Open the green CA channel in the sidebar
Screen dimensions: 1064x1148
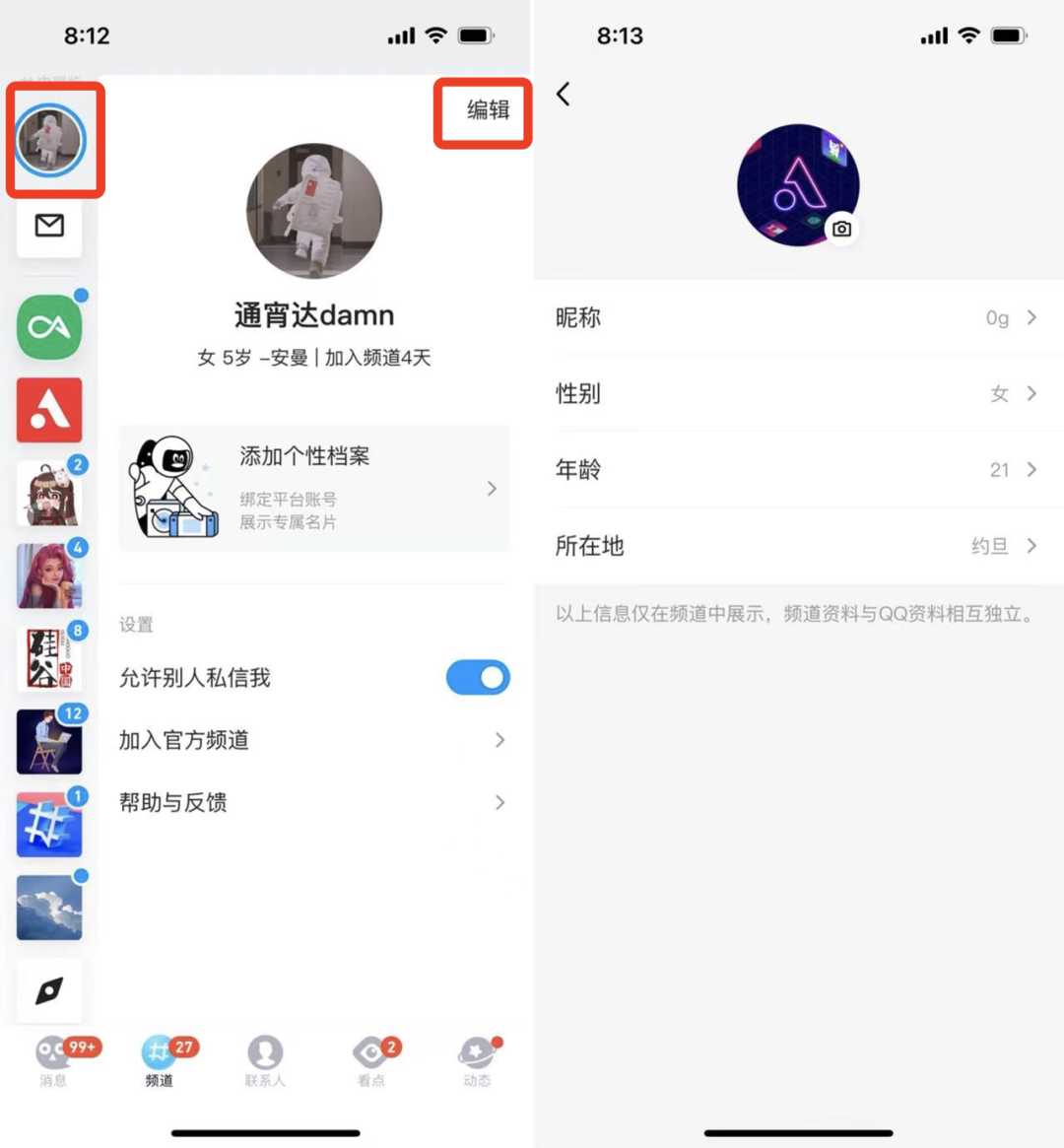[x=49, y=326]
